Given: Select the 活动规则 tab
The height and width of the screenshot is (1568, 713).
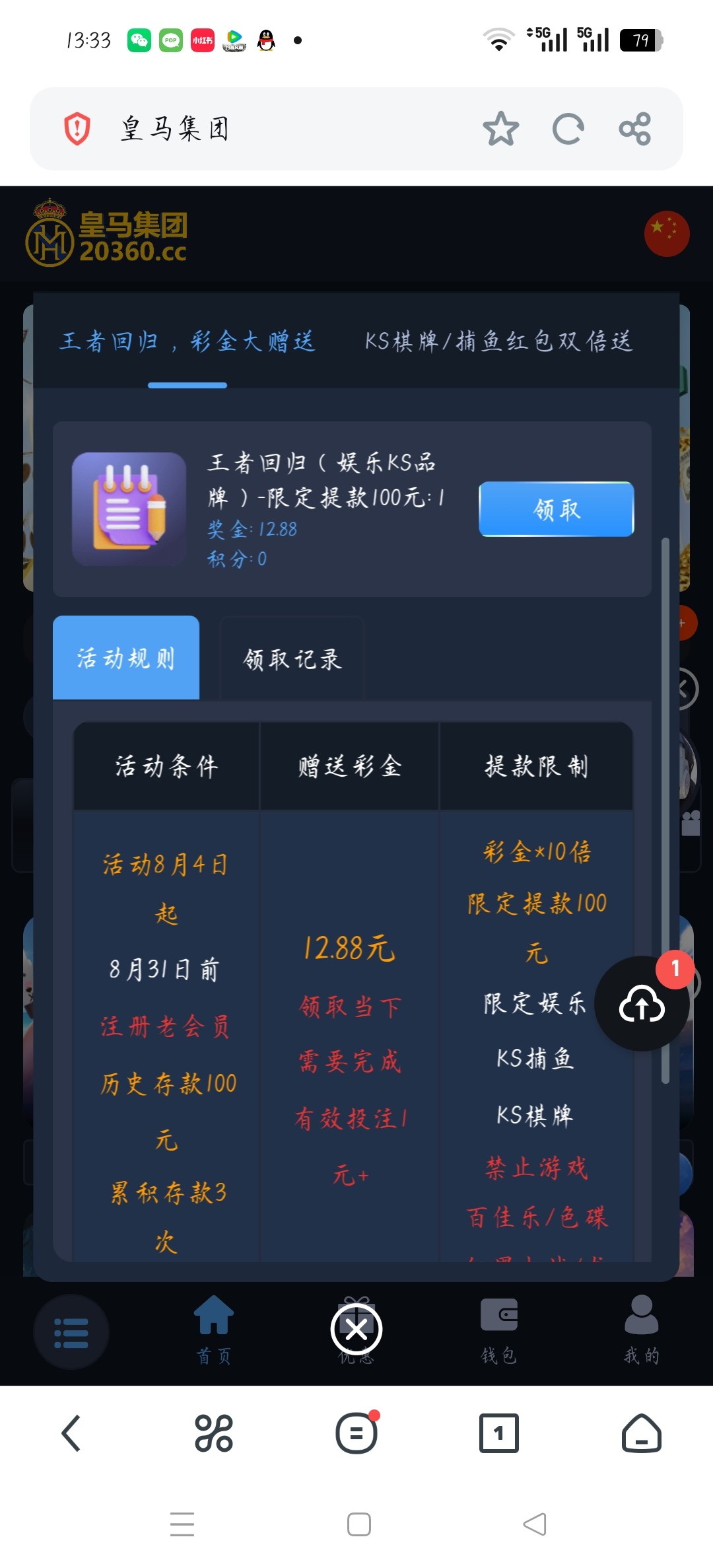Looking at the screenshot, I should pos(126,659).
